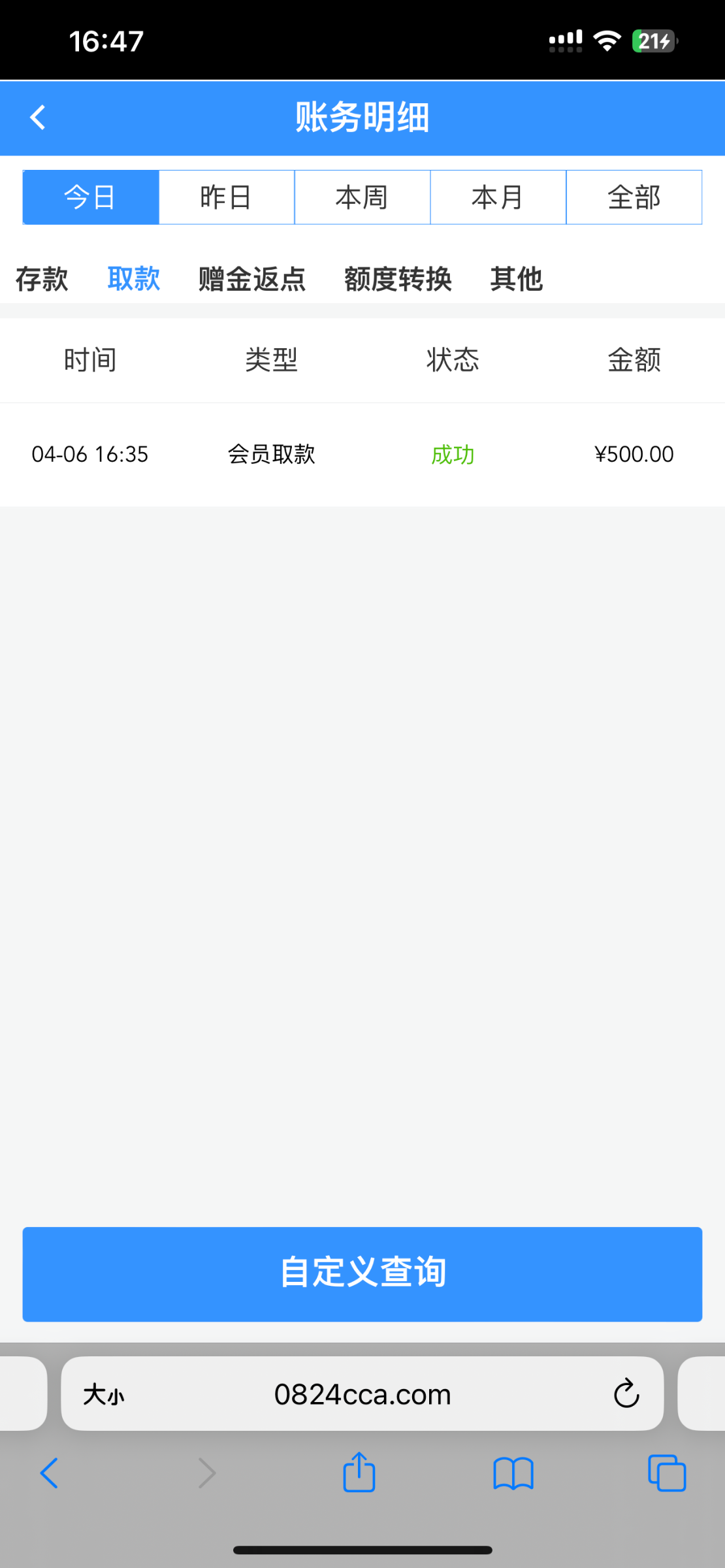Select the 今日 date filter

[x=90, y=197]
